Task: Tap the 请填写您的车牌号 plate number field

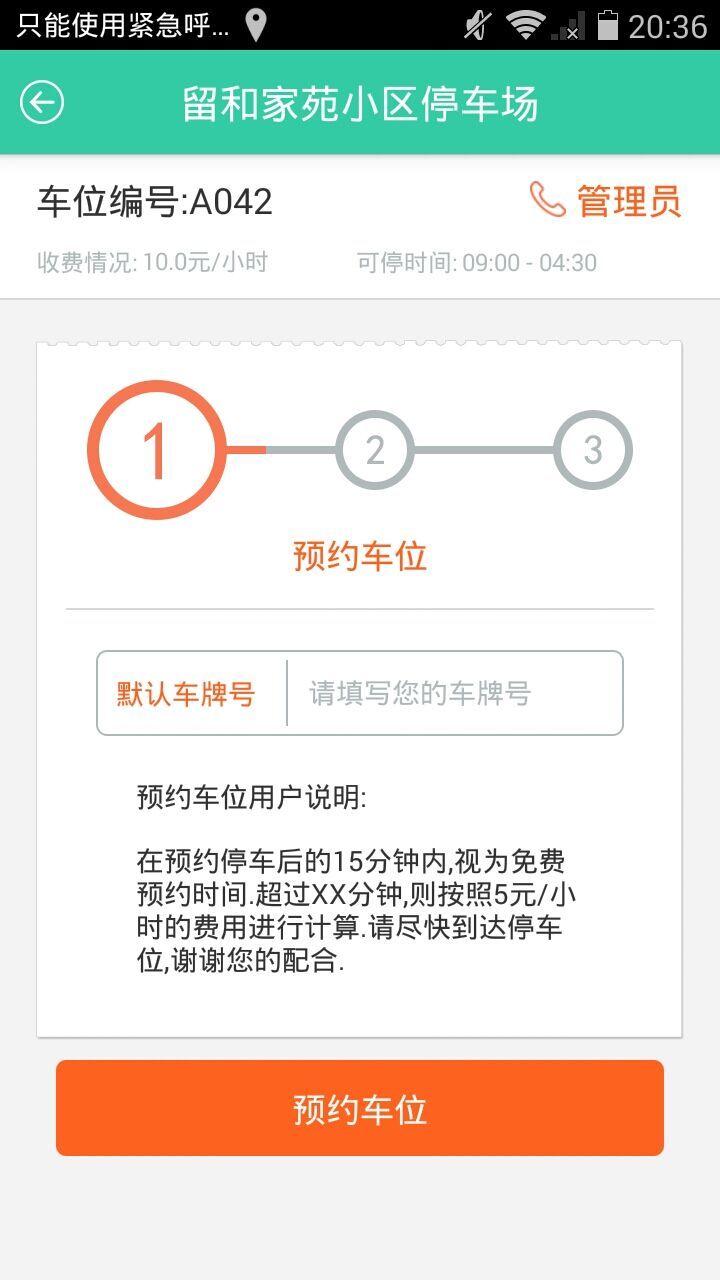Action: coord(454,693)
